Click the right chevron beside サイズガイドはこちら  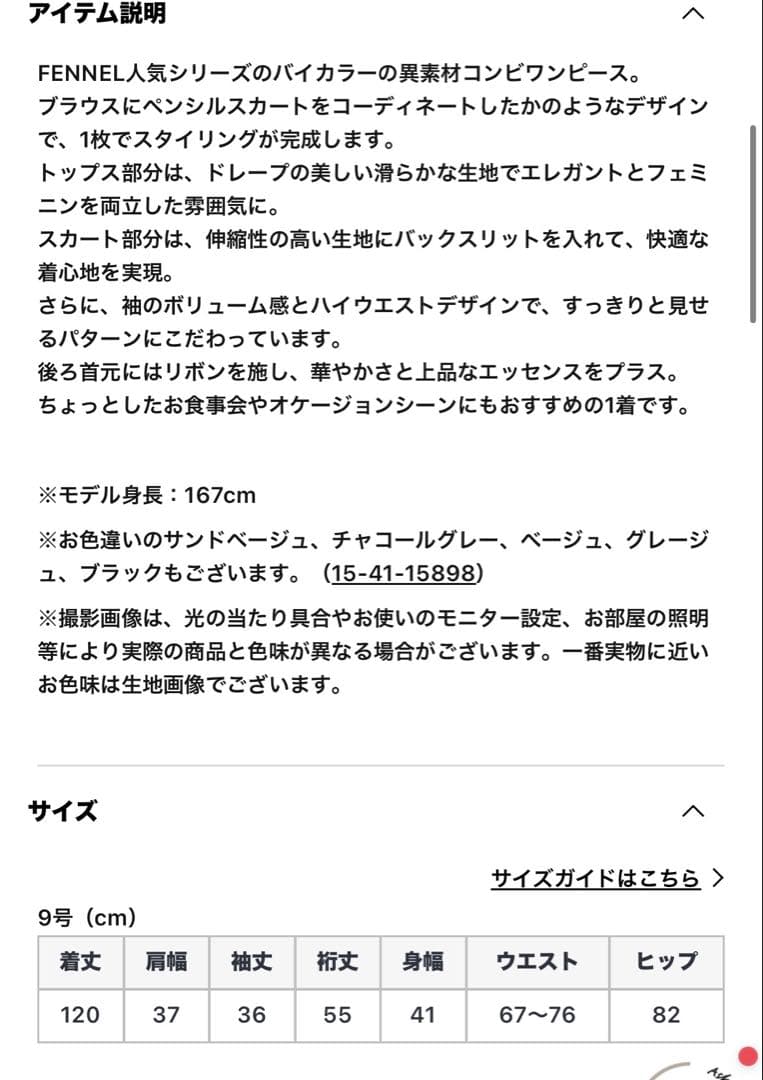(716, 878)
